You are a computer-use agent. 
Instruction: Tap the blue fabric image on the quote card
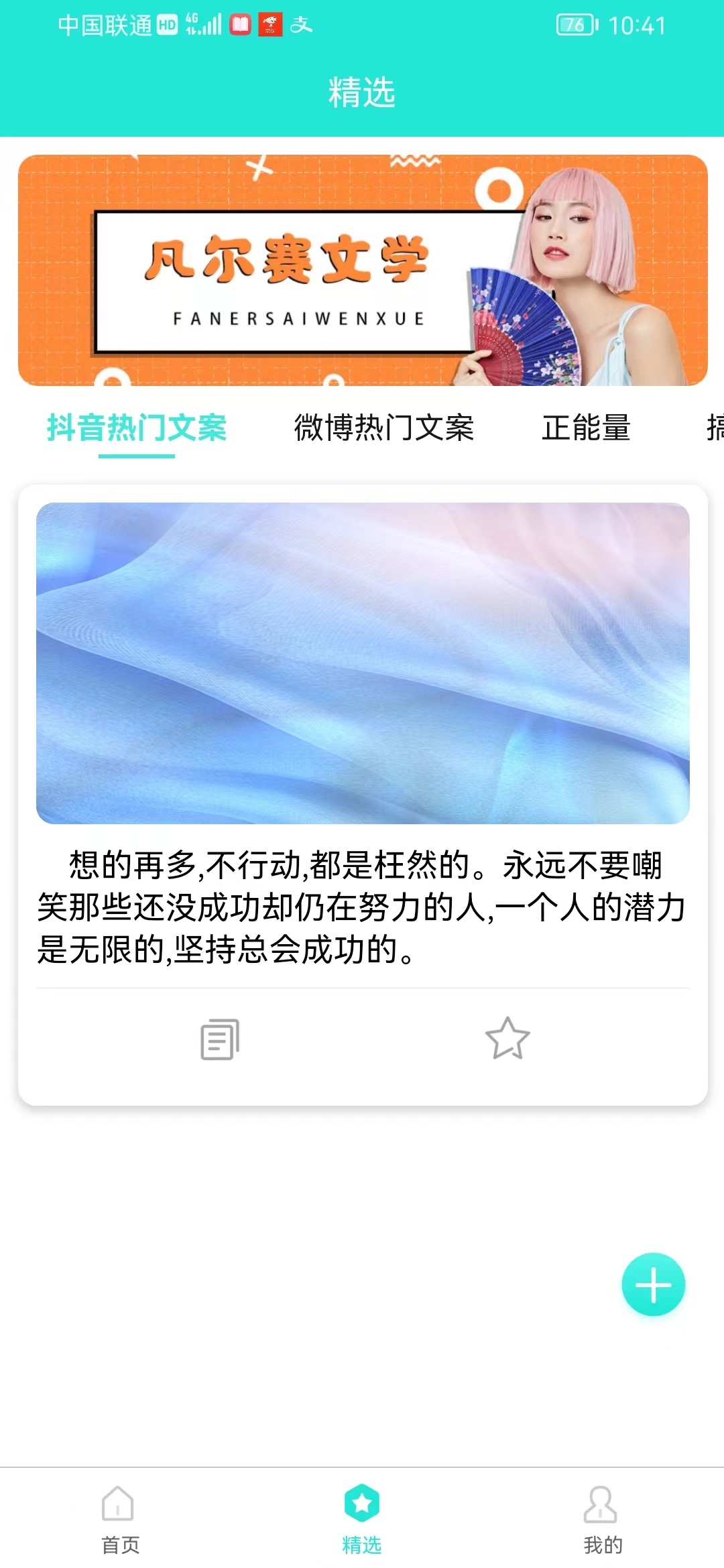click(362, 663)
